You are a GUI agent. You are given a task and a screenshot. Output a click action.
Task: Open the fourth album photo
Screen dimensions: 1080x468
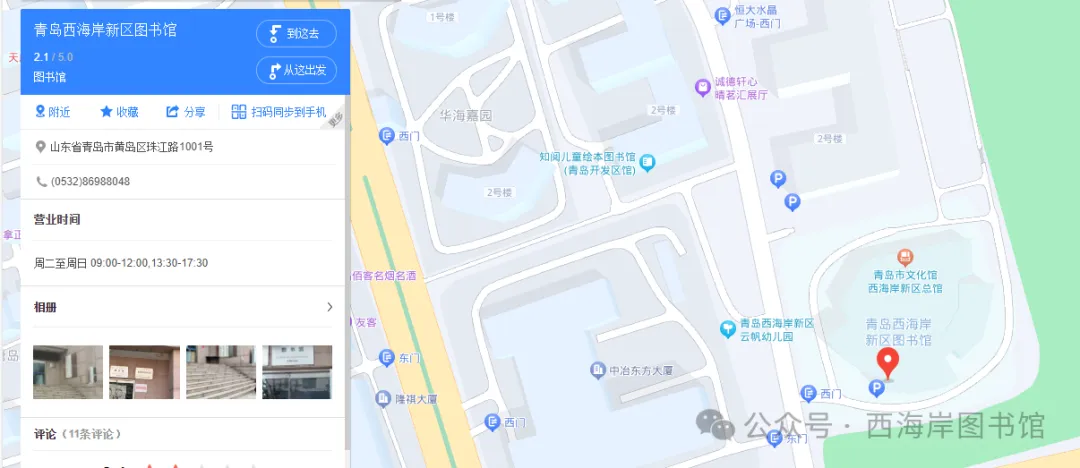(x=297, y=372)
